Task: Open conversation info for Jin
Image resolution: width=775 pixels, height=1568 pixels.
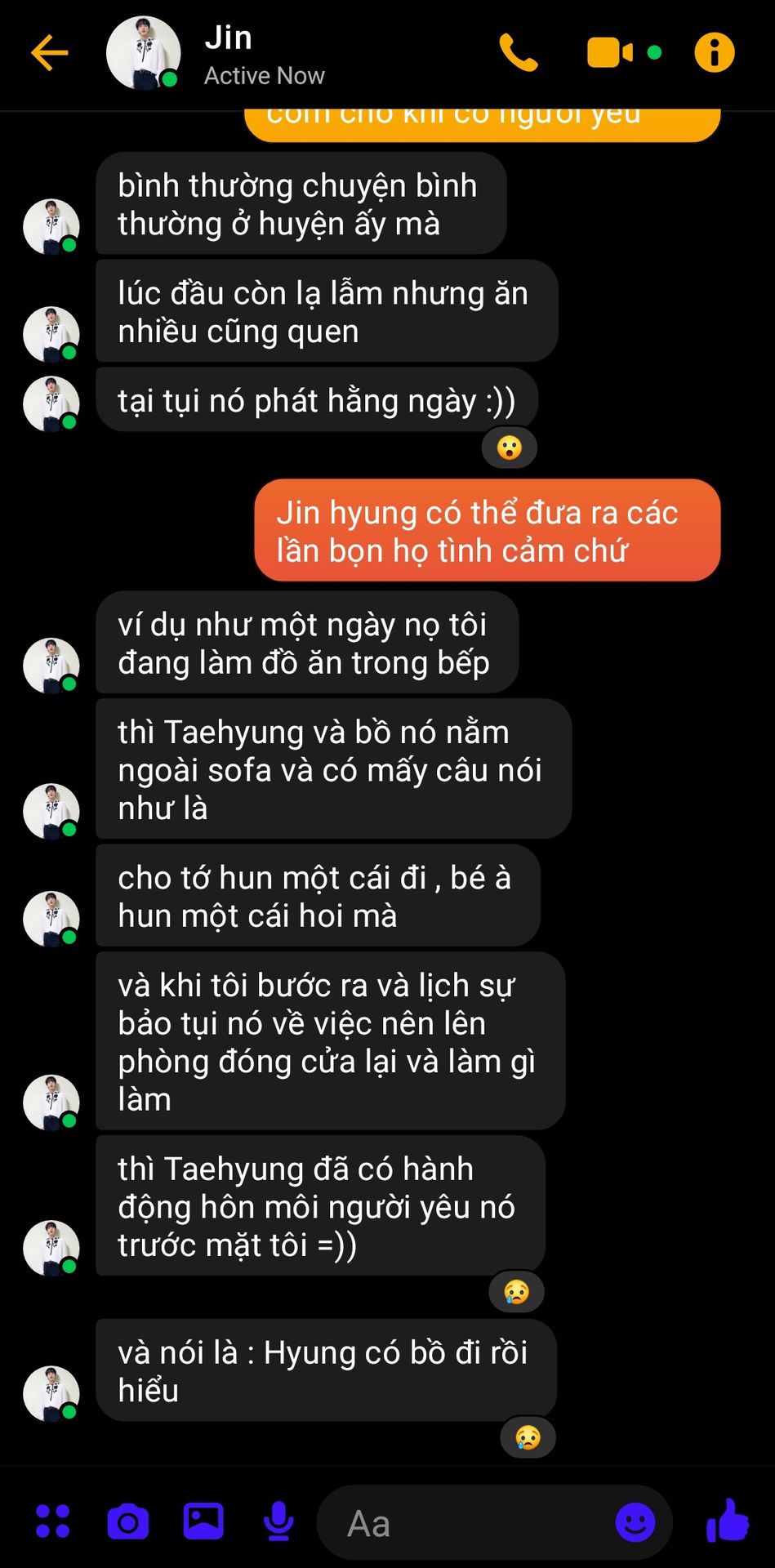Action: pyautogui.click(x=714, y=54)
